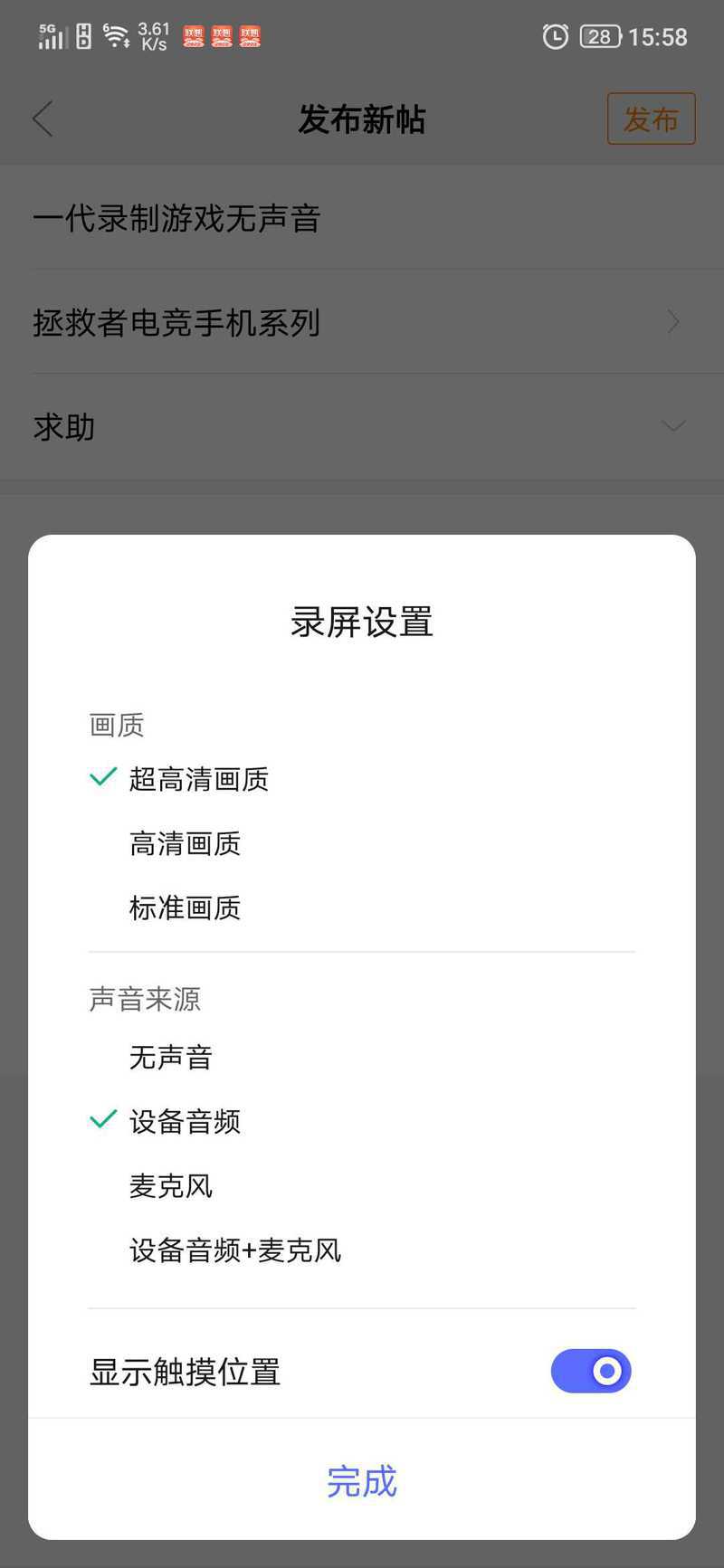Image resolution: width=724 pixels, height=1568 pixels.
Task: Select 超高清画质 quality option
Action: click(199, 779)
